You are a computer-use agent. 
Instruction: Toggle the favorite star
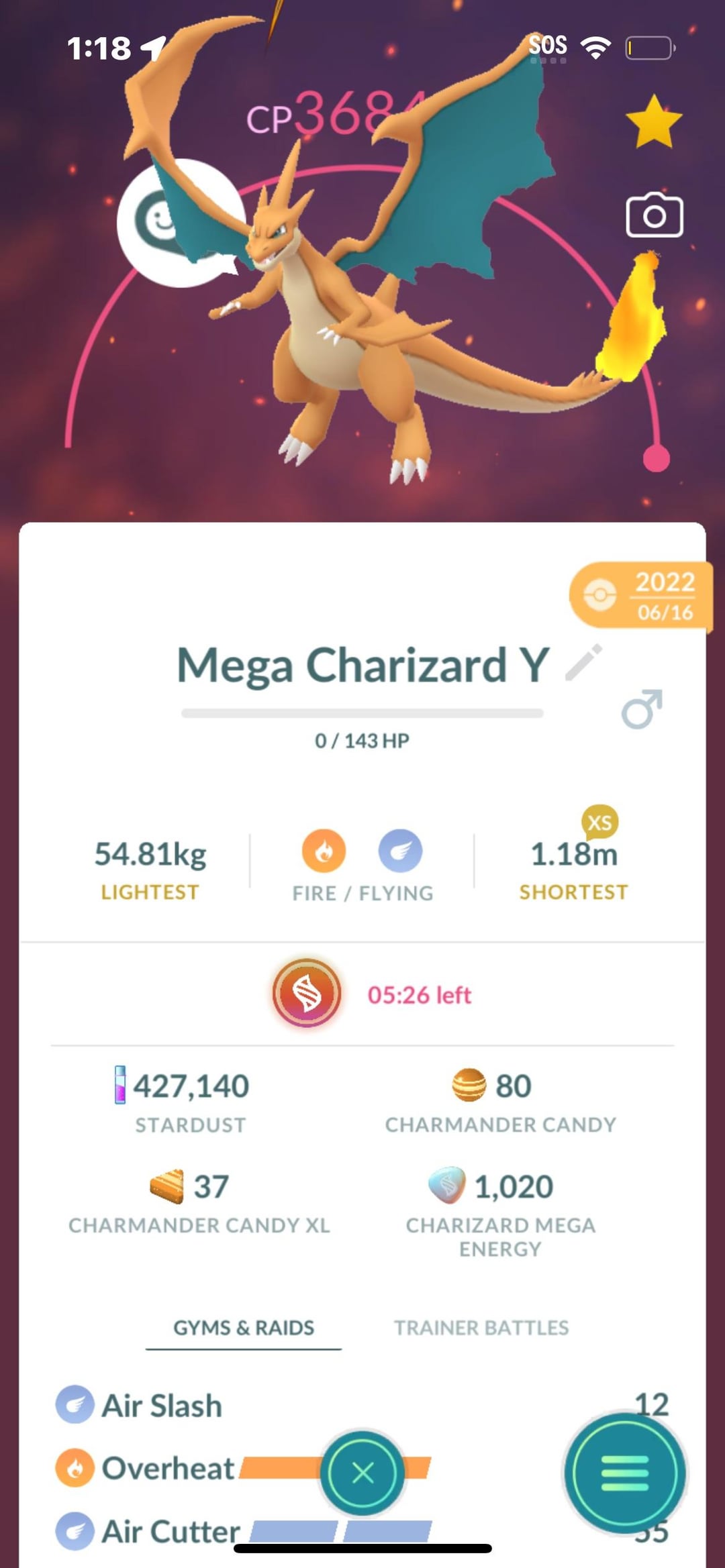click(653, 122)
